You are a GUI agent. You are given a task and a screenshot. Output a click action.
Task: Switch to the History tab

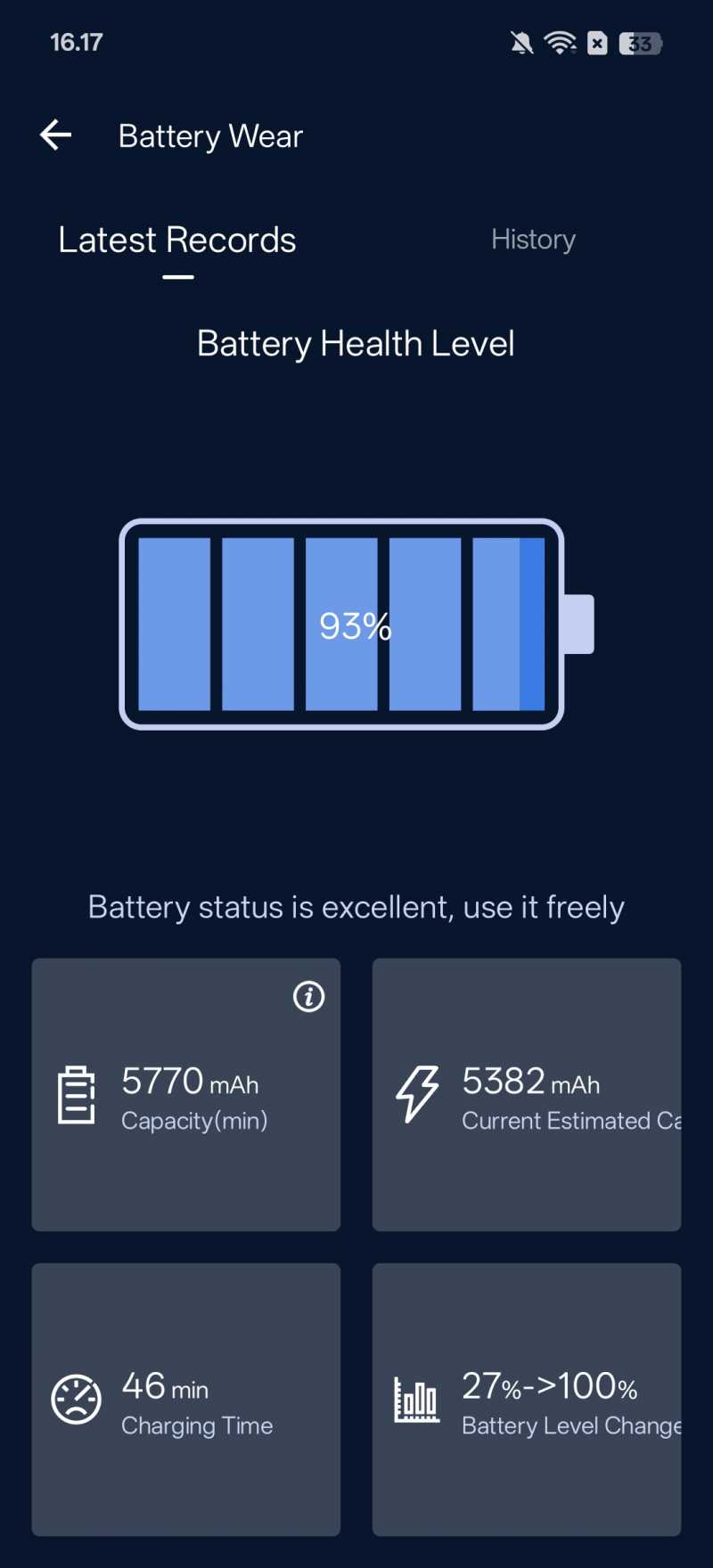point(533,240)
